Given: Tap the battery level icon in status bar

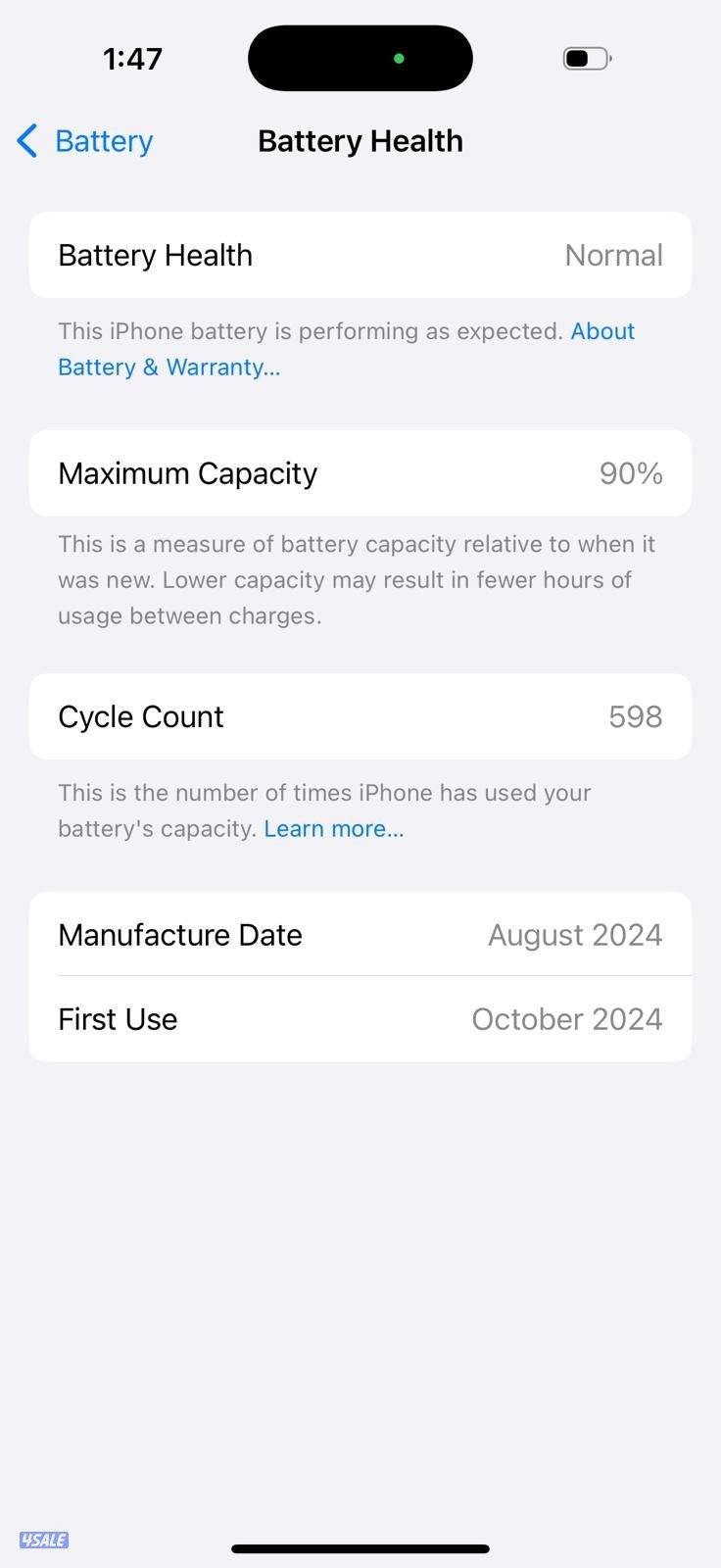Looking at the screenshot, I should [585, 58].
